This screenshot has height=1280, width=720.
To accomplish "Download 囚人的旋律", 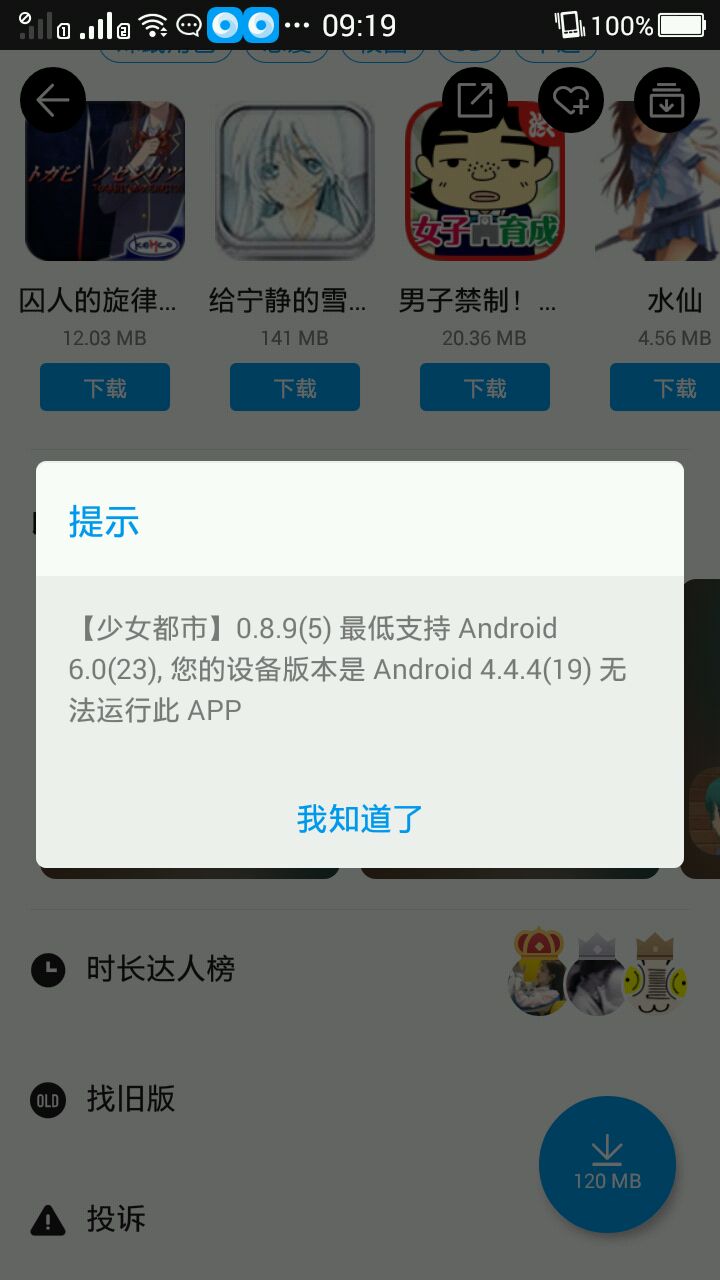I will click(x=105, y=387).
